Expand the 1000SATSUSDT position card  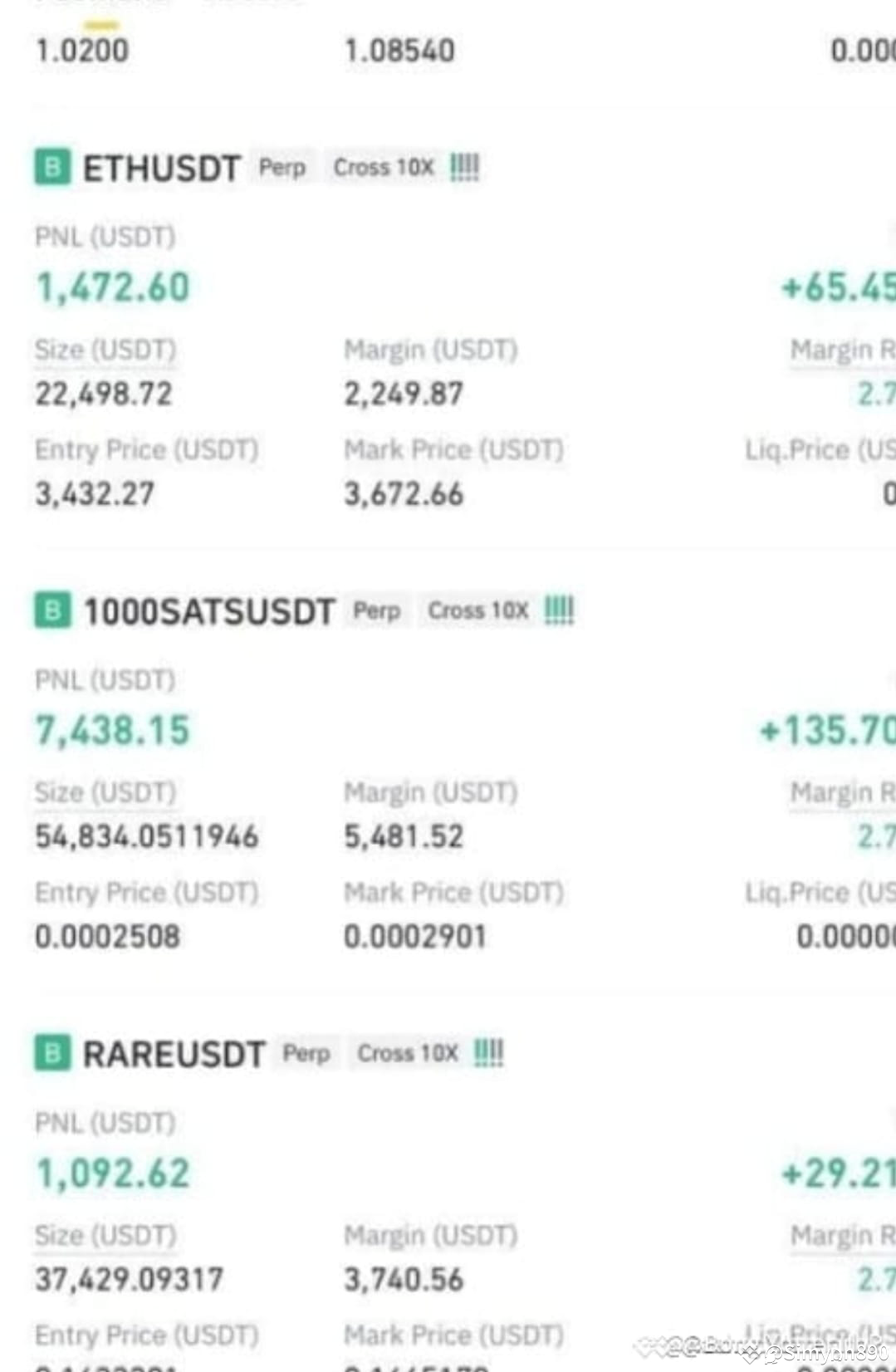tap(448, 772)
